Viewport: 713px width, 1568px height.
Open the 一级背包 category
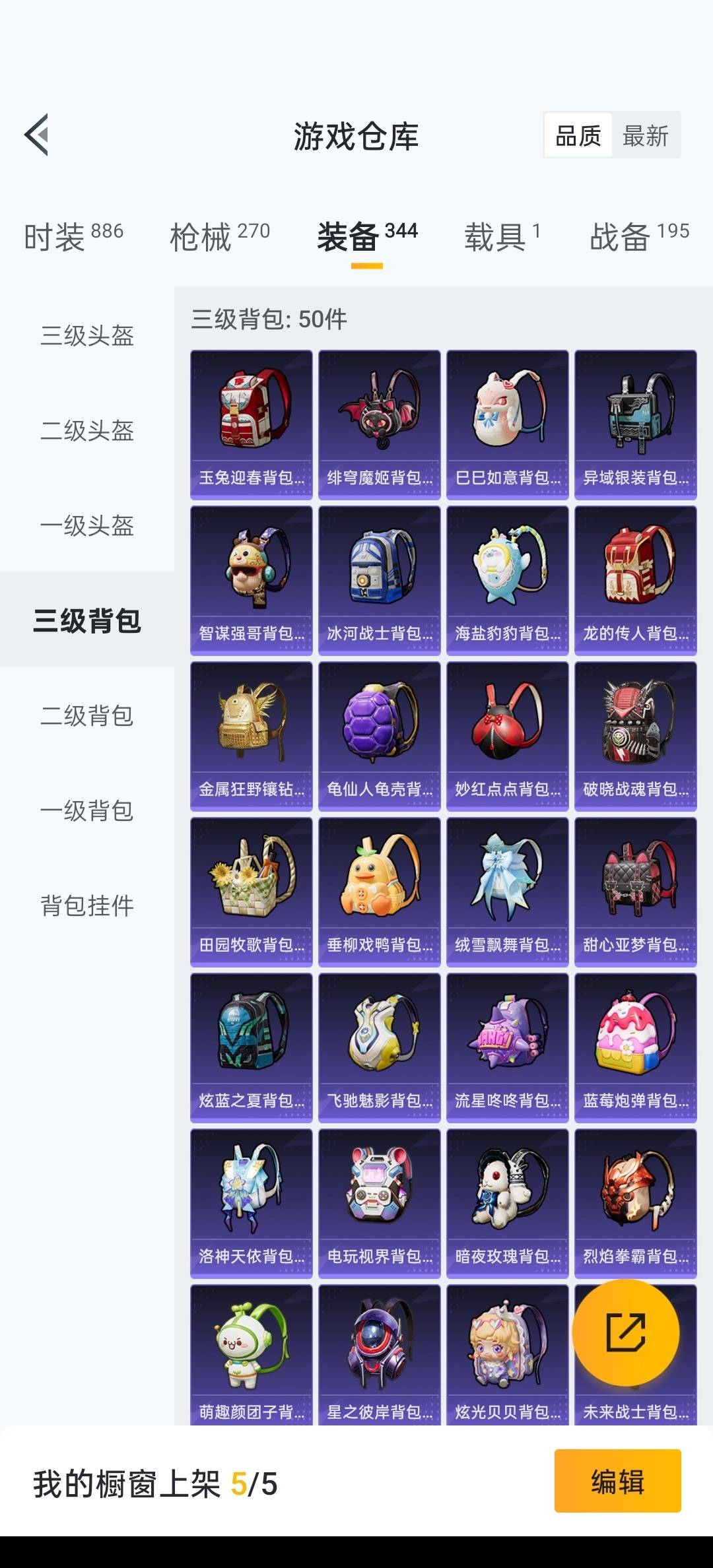87,810
